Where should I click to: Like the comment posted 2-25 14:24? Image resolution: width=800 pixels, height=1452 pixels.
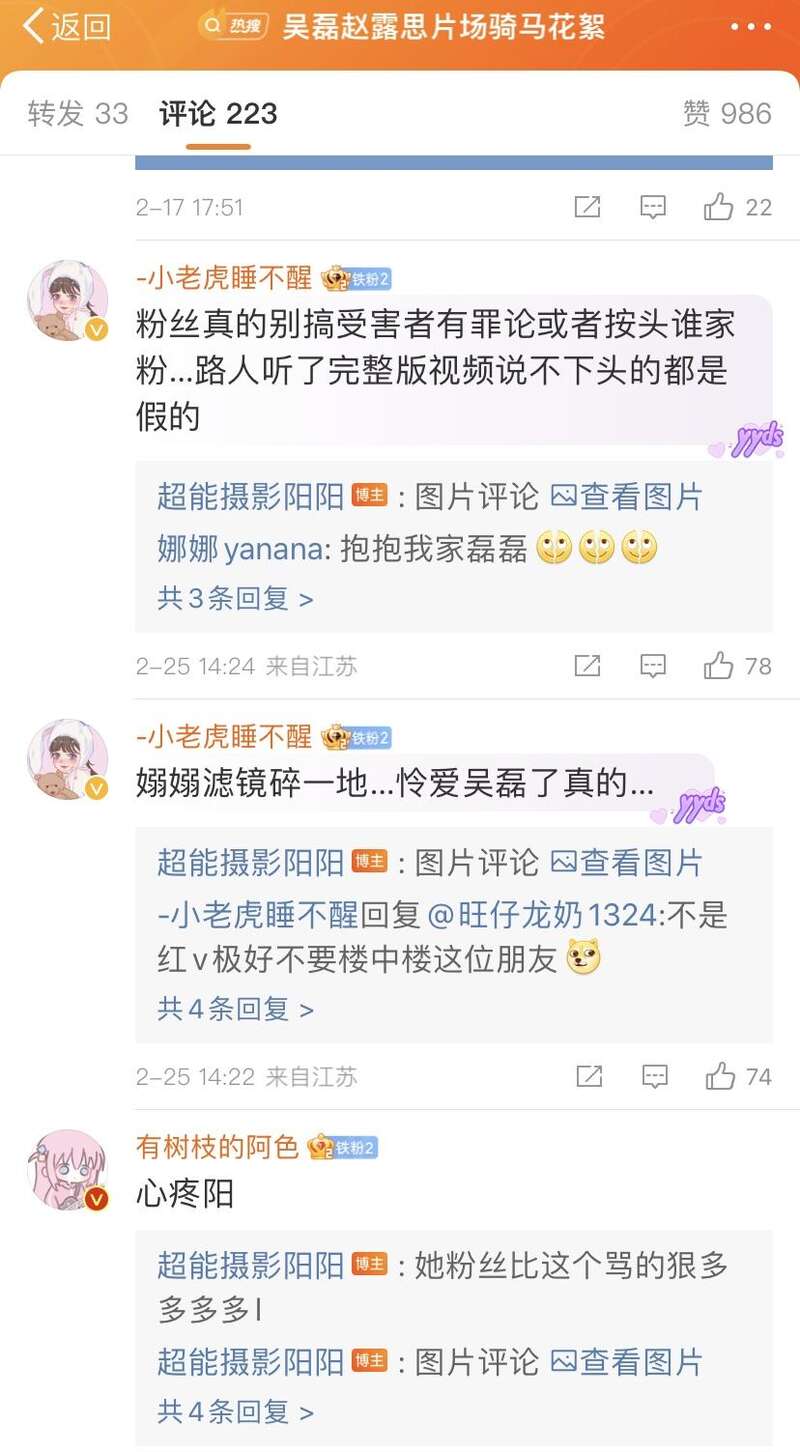tap(719, 666)
